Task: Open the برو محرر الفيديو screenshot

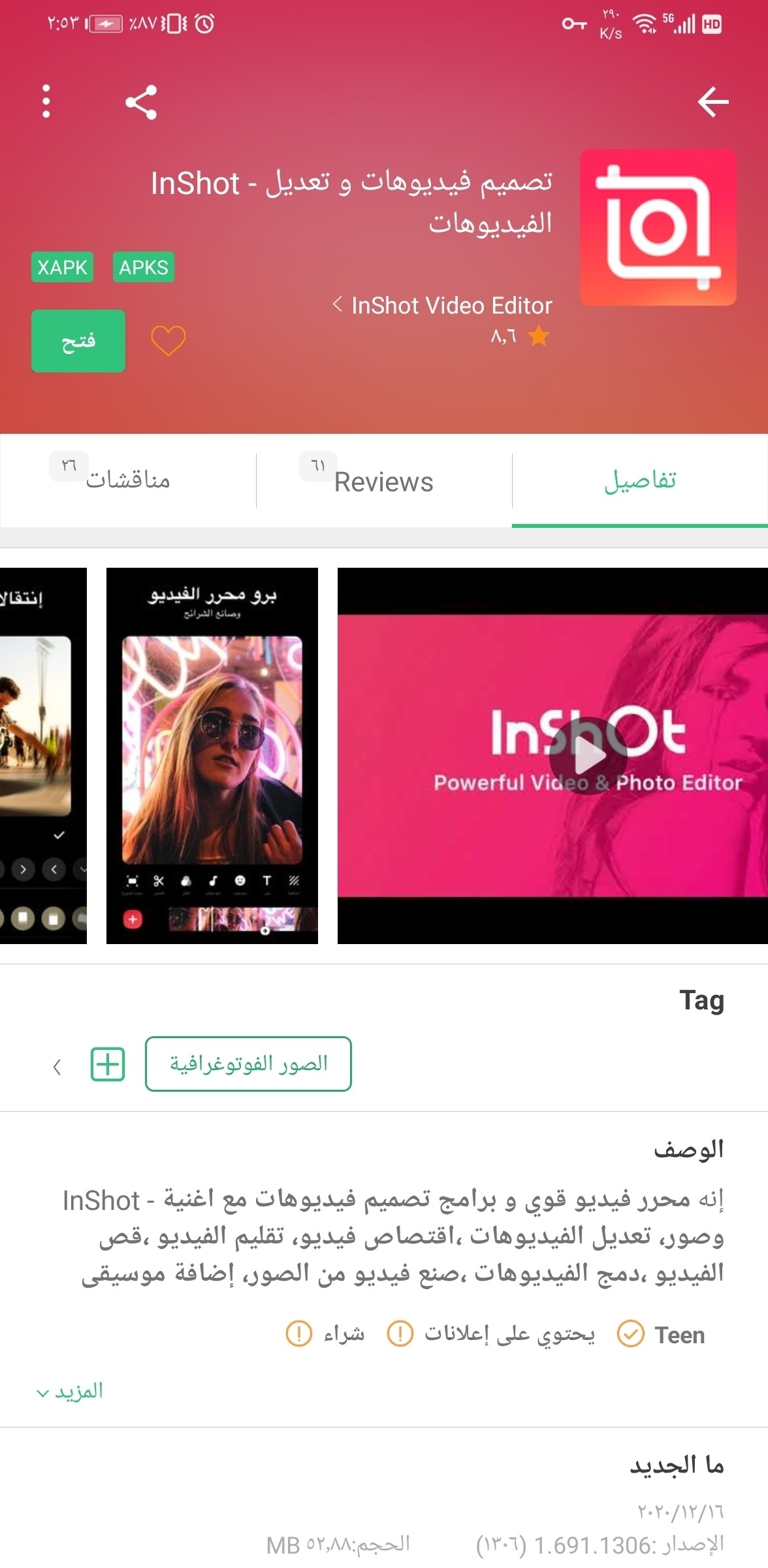Action: [212, 756]
